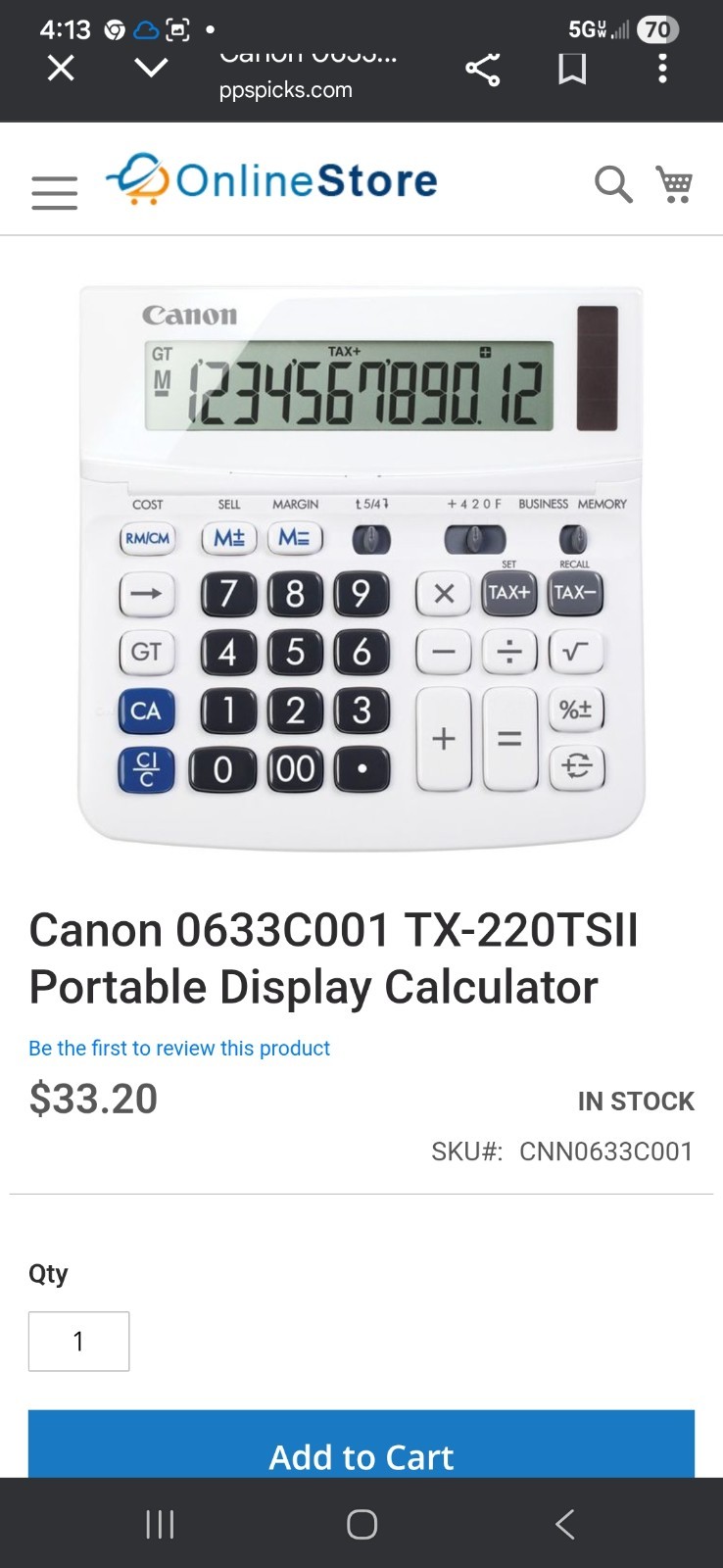
Task: Add to Cart the calculator
Action: coord(361,1450)
